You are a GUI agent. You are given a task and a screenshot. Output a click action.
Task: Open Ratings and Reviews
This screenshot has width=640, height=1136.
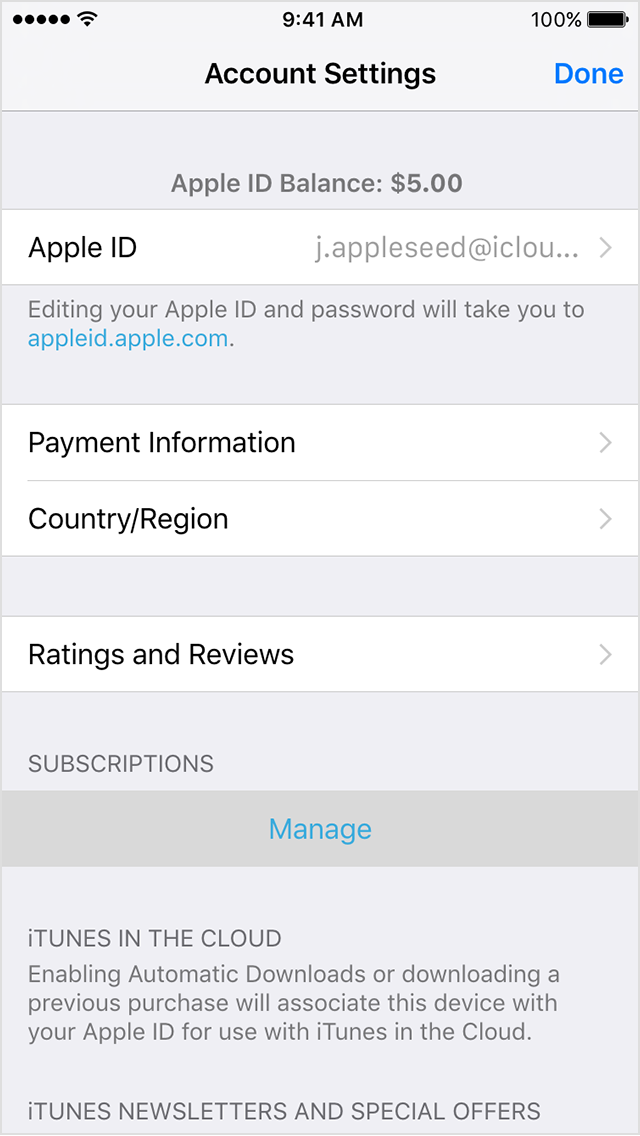coord(320,654)
